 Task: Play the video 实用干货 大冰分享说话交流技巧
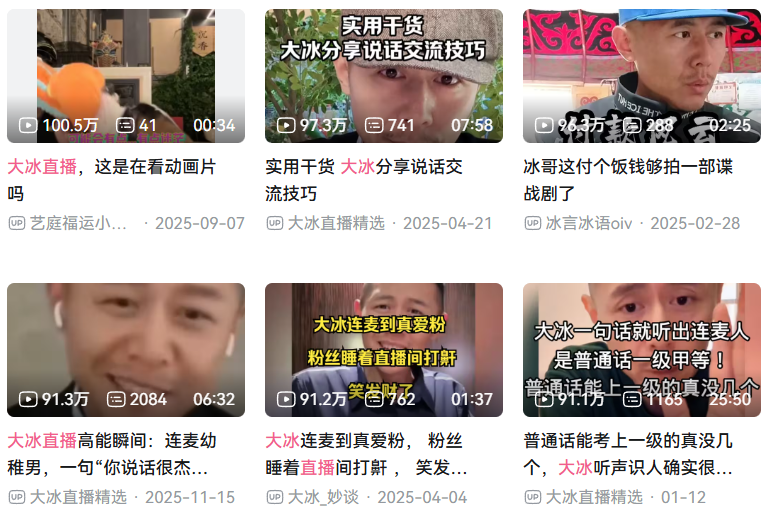click(383, 75)
